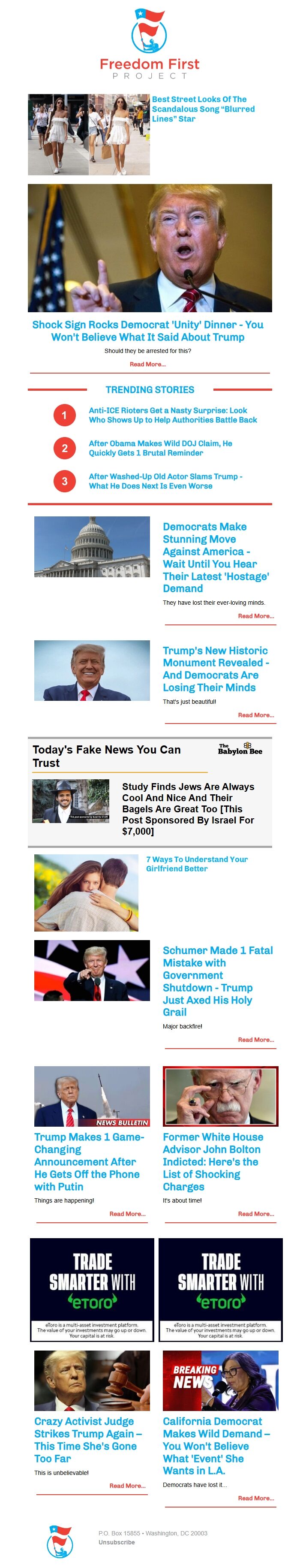Open trending story about Washed-Up Old Actor
This screenshot has height=1568, width=300.
pyautogui.click(x=165, y=481)
